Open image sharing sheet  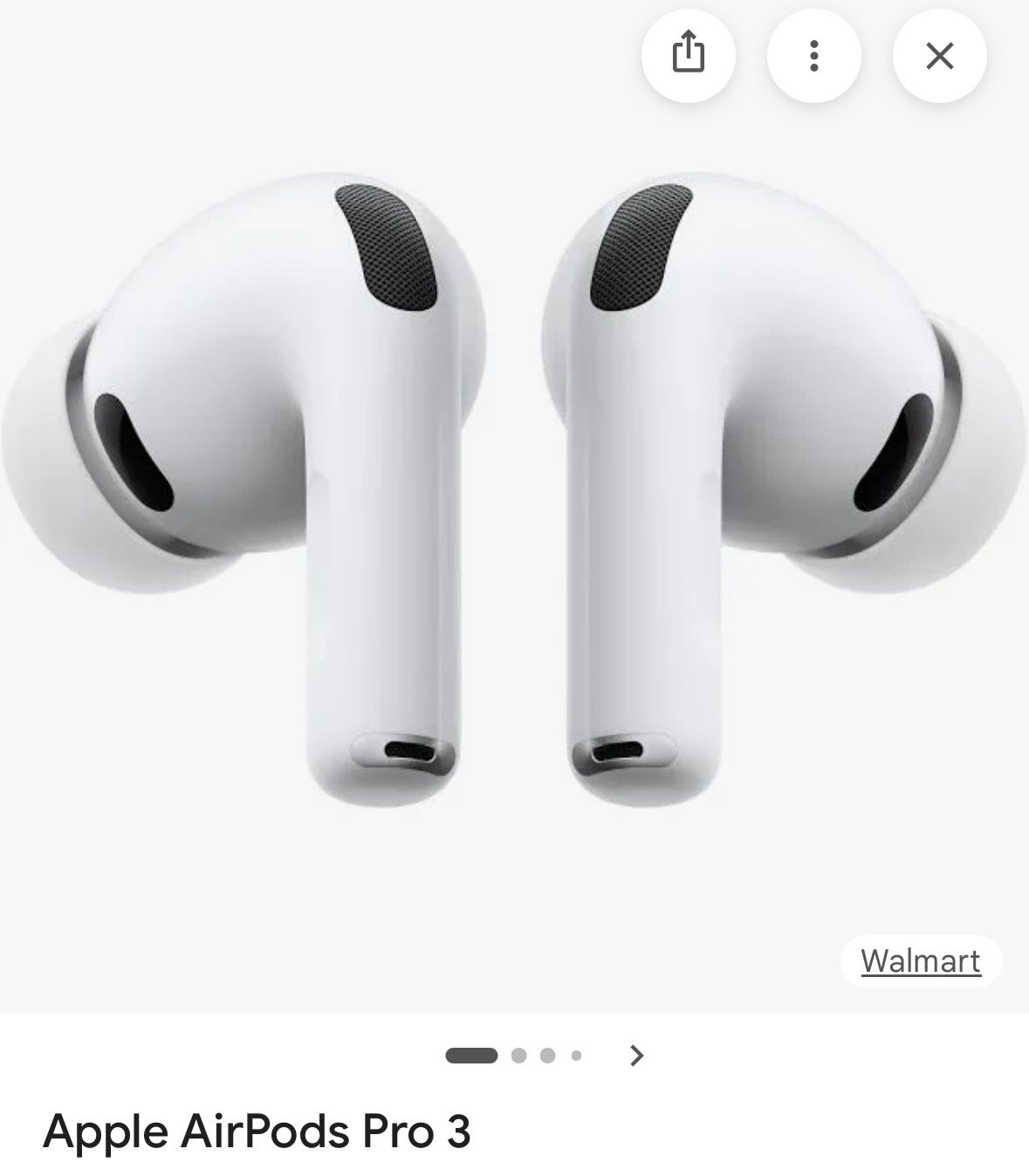[689, 55]
